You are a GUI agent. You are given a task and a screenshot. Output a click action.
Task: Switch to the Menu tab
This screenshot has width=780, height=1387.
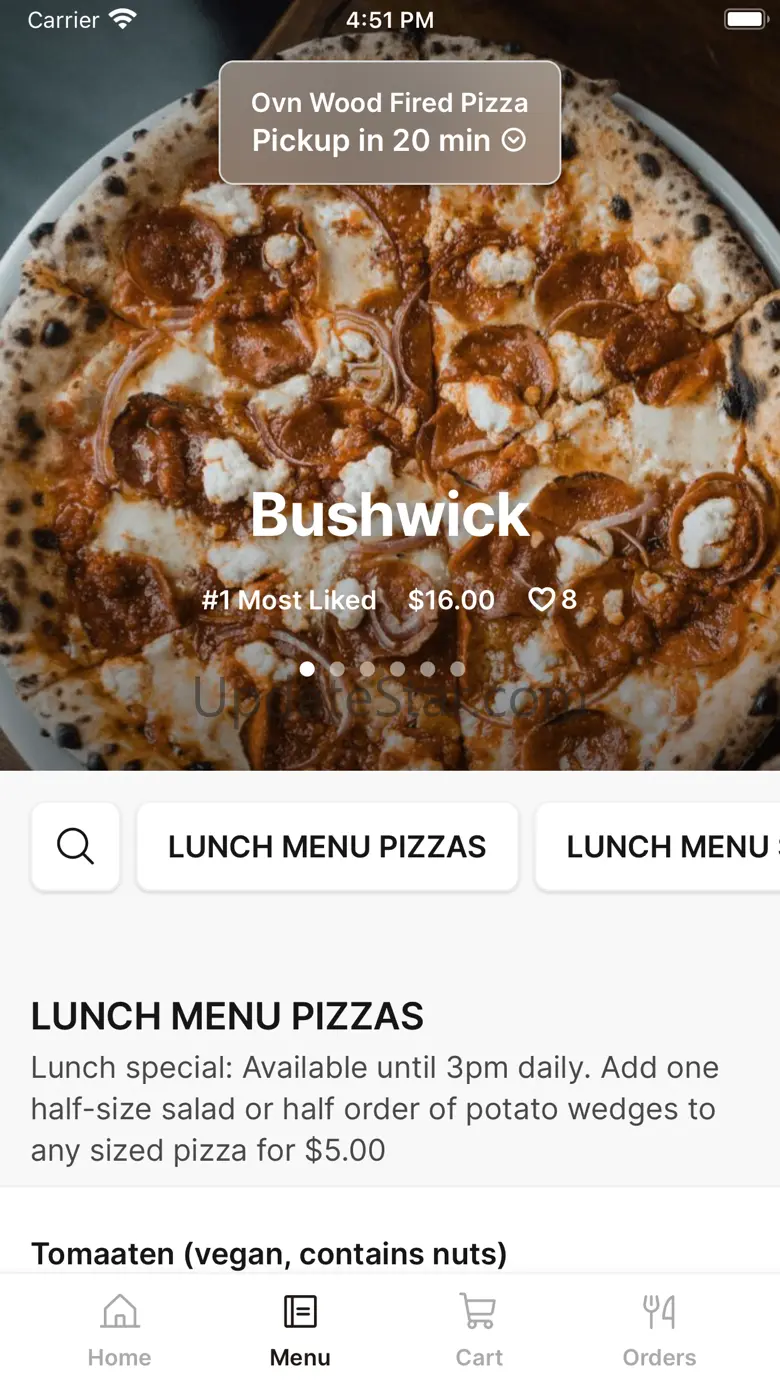tap(300, 1330)
